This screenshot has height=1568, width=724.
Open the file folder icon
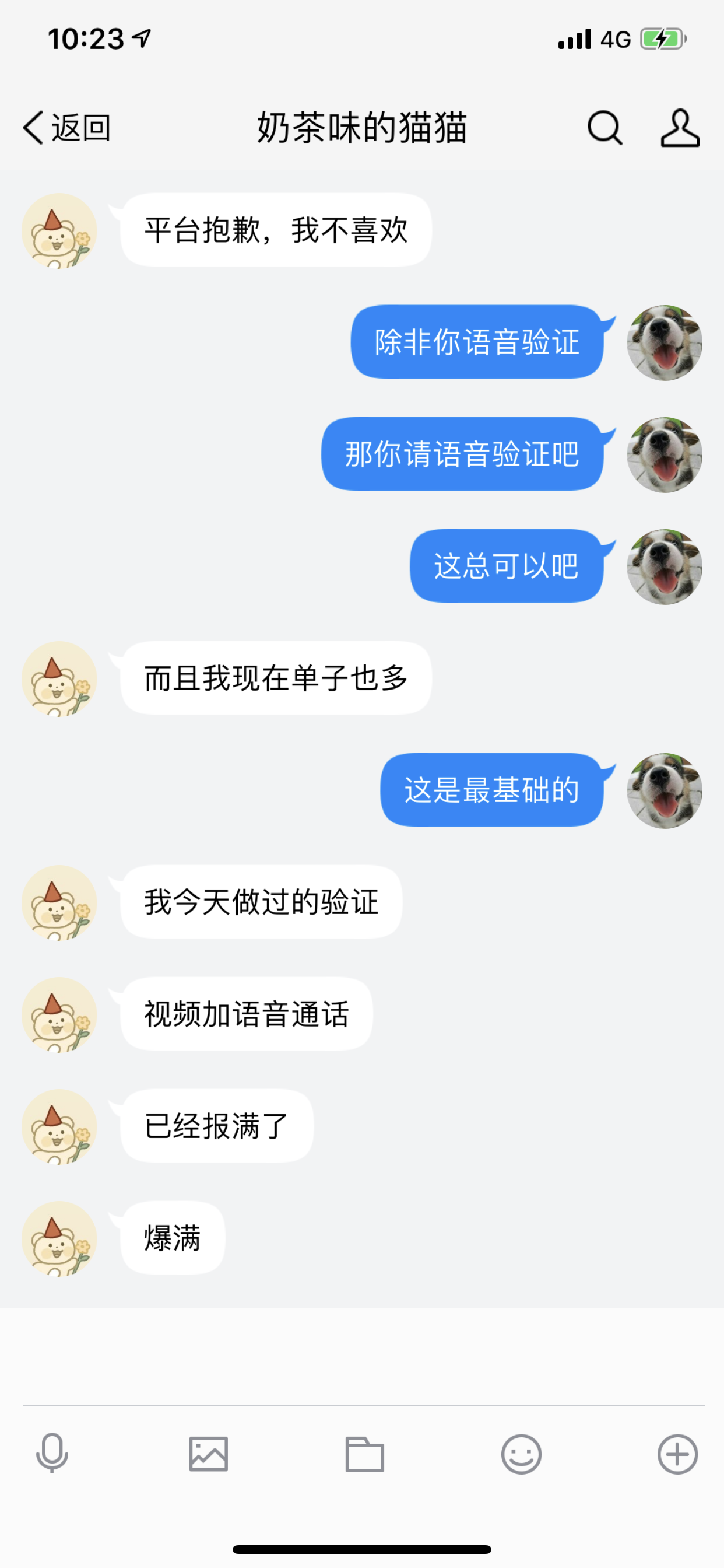pos(365,1454)
